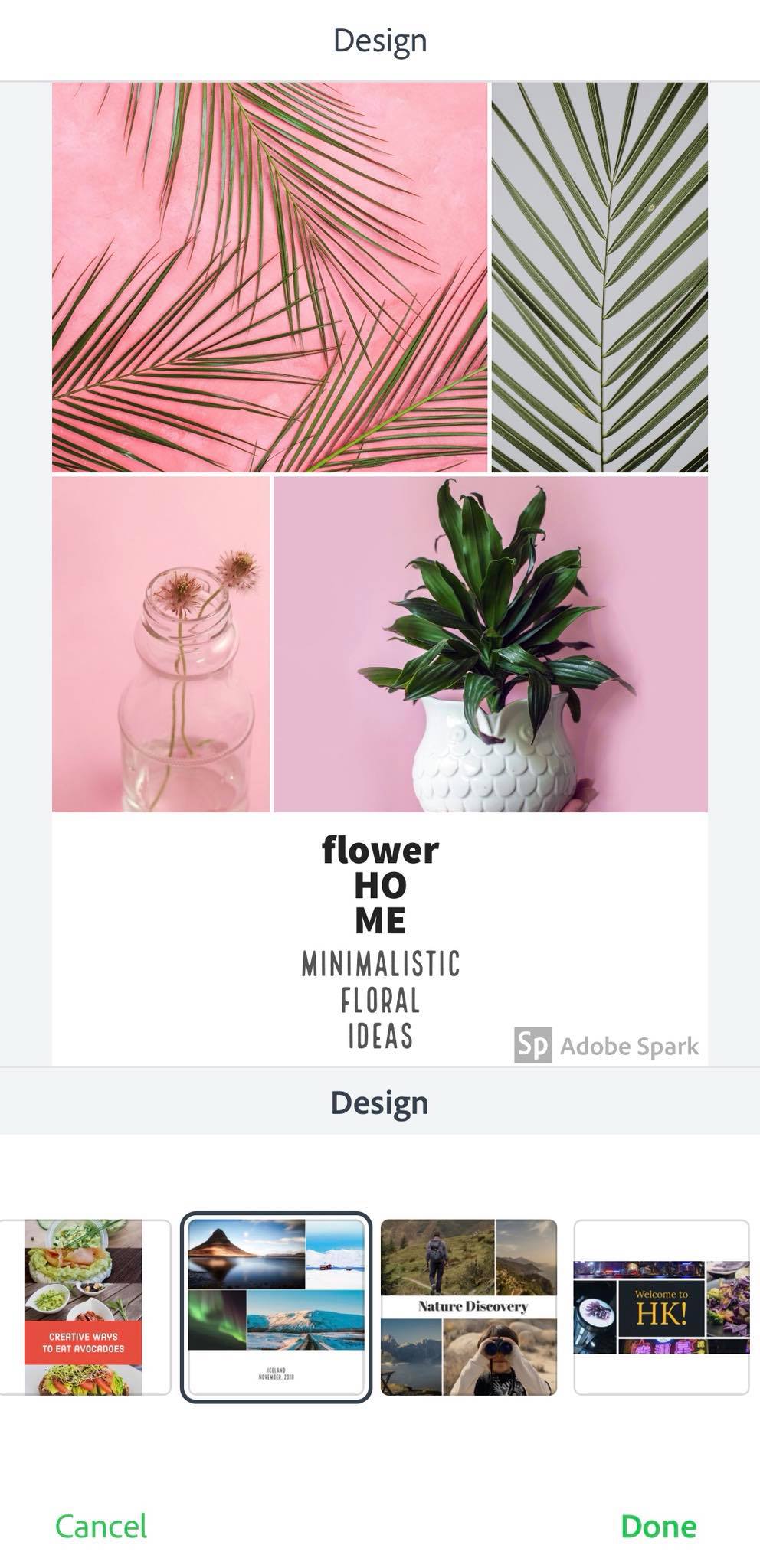Viewport: 760px width, 1568px height.
Task: Tap the Adobe Spark watermark badge
Action: pyautogui.click(x=607, y=1046)
